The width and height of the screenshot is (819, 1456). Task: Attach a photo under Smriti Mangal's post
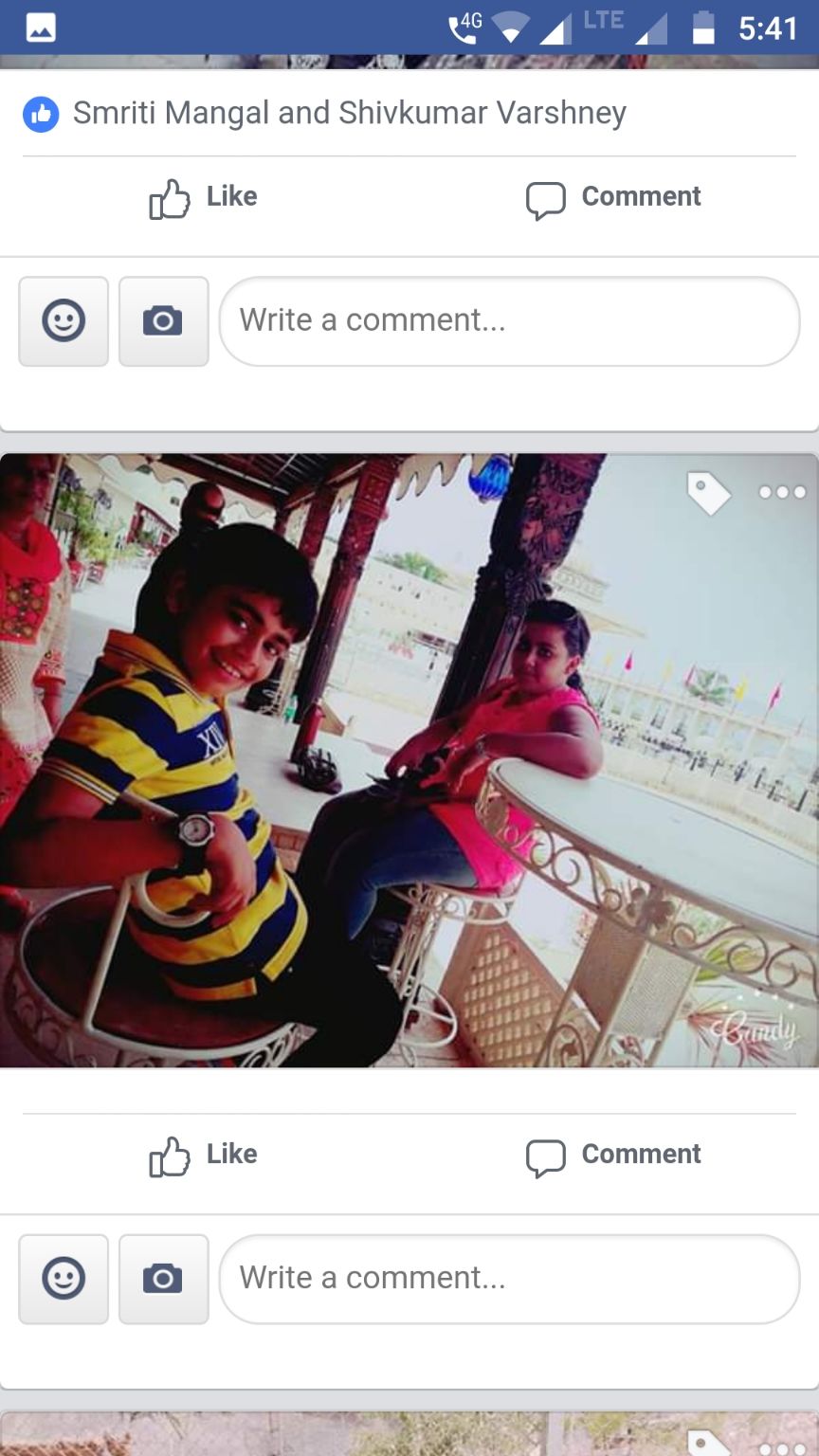pyautogui.click(x=163, y=321)
